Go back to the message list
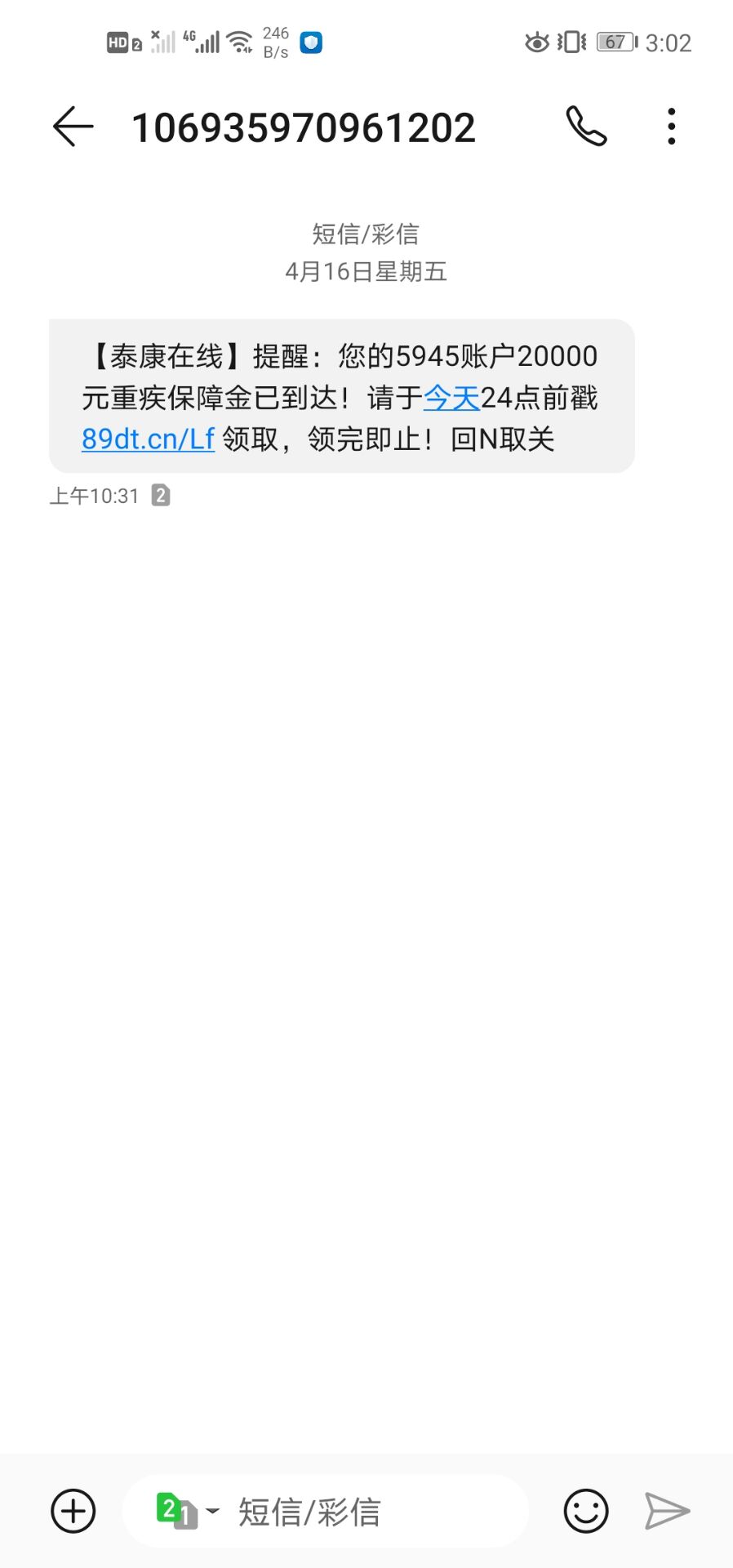 (73, 127)
